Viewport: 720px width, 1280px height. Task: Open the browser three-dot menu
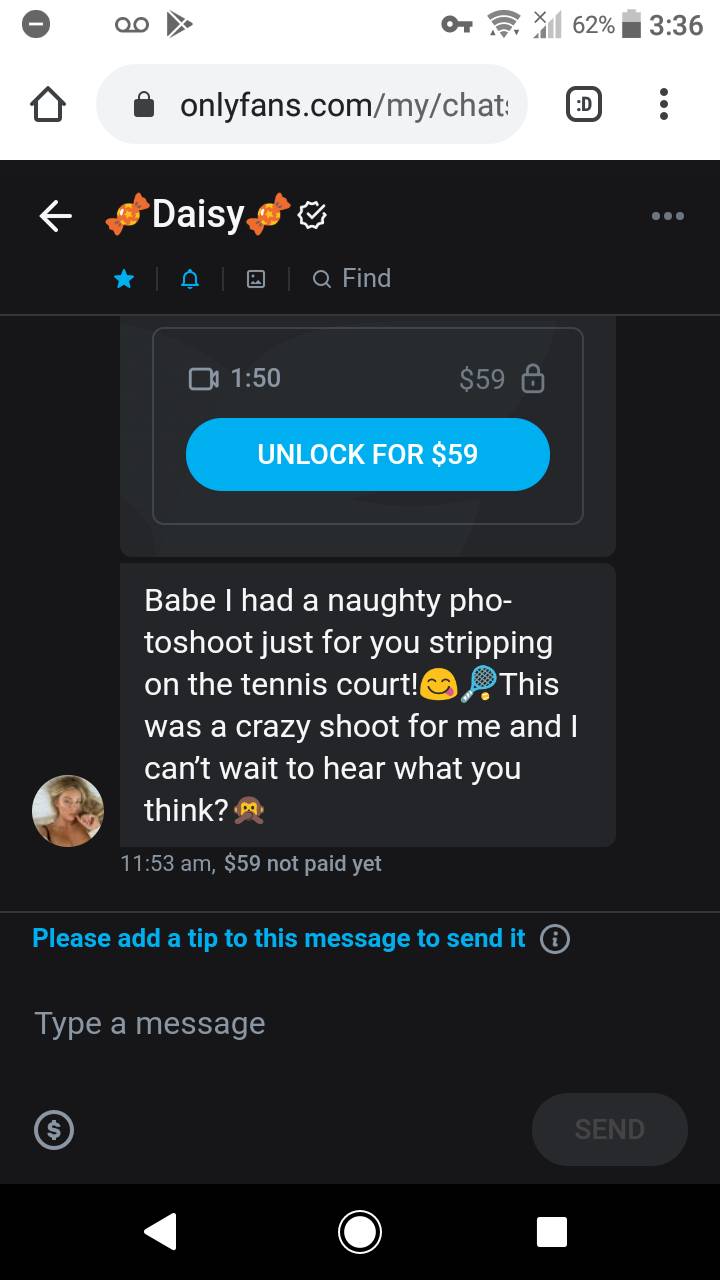coord(664,105)
